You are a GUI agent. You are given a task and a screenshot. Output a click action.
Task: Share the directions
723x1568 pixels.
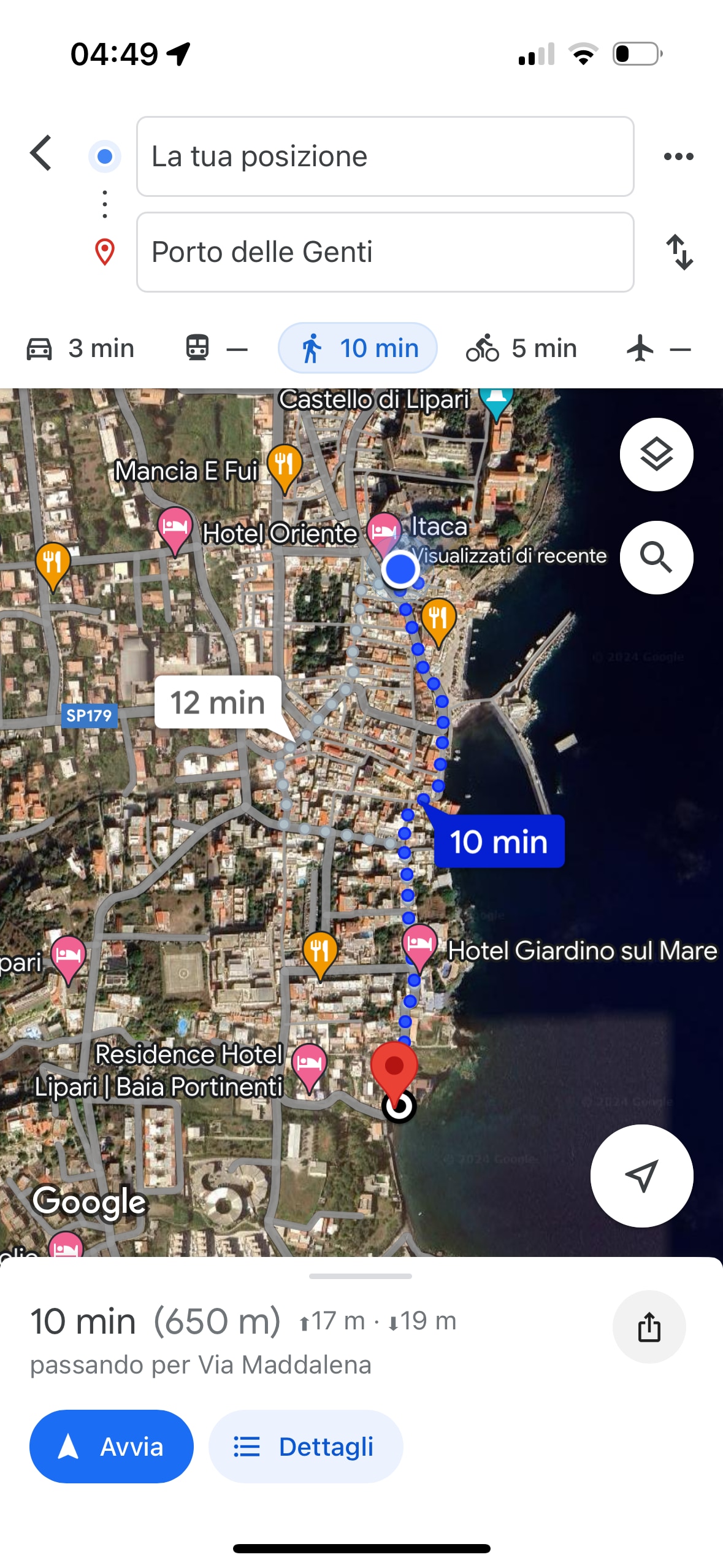click(x=649, y=1327)
